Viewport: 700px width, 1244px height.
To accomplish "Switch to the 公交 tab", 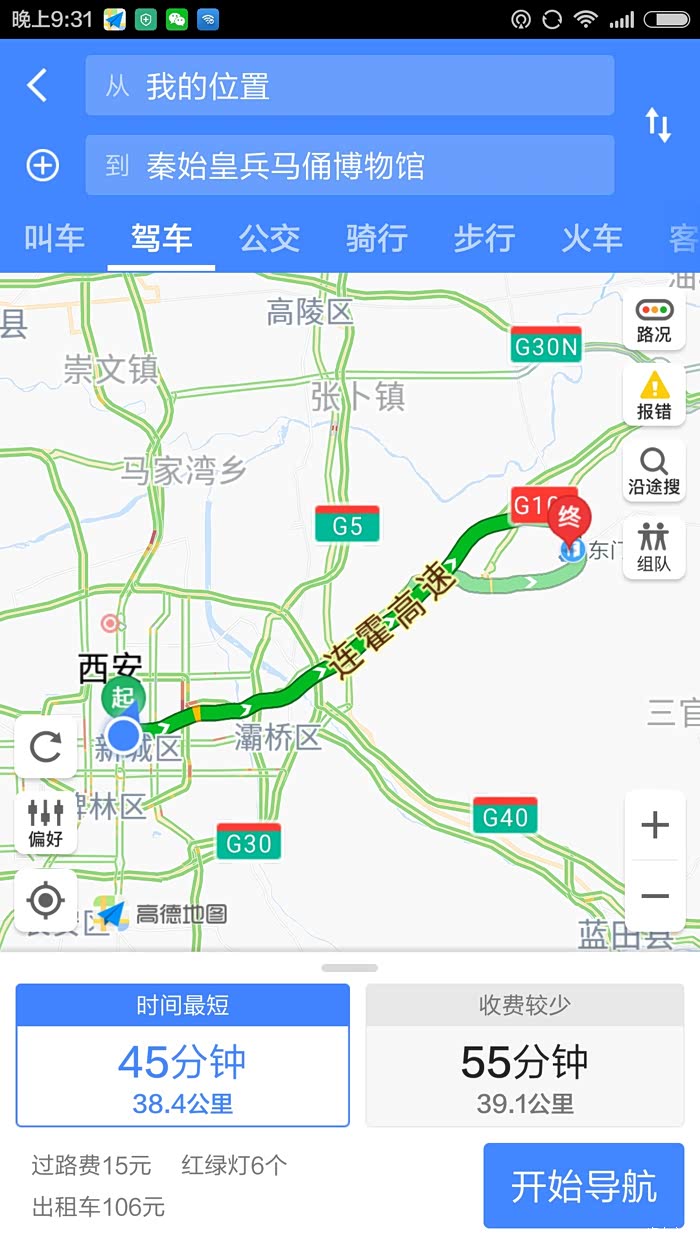I will click(x=269, y=238).
